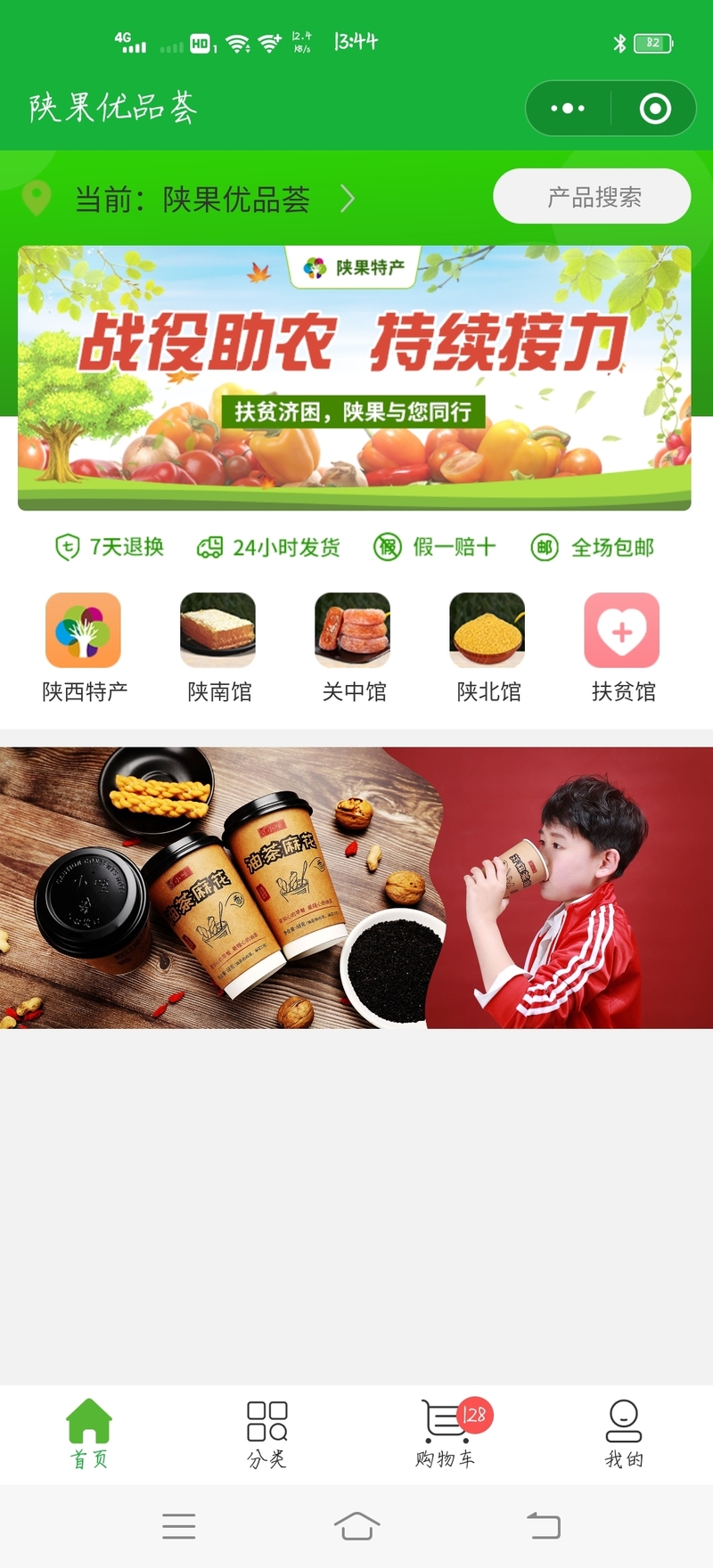Switch to the 首页 tab

pos(89,1433)
